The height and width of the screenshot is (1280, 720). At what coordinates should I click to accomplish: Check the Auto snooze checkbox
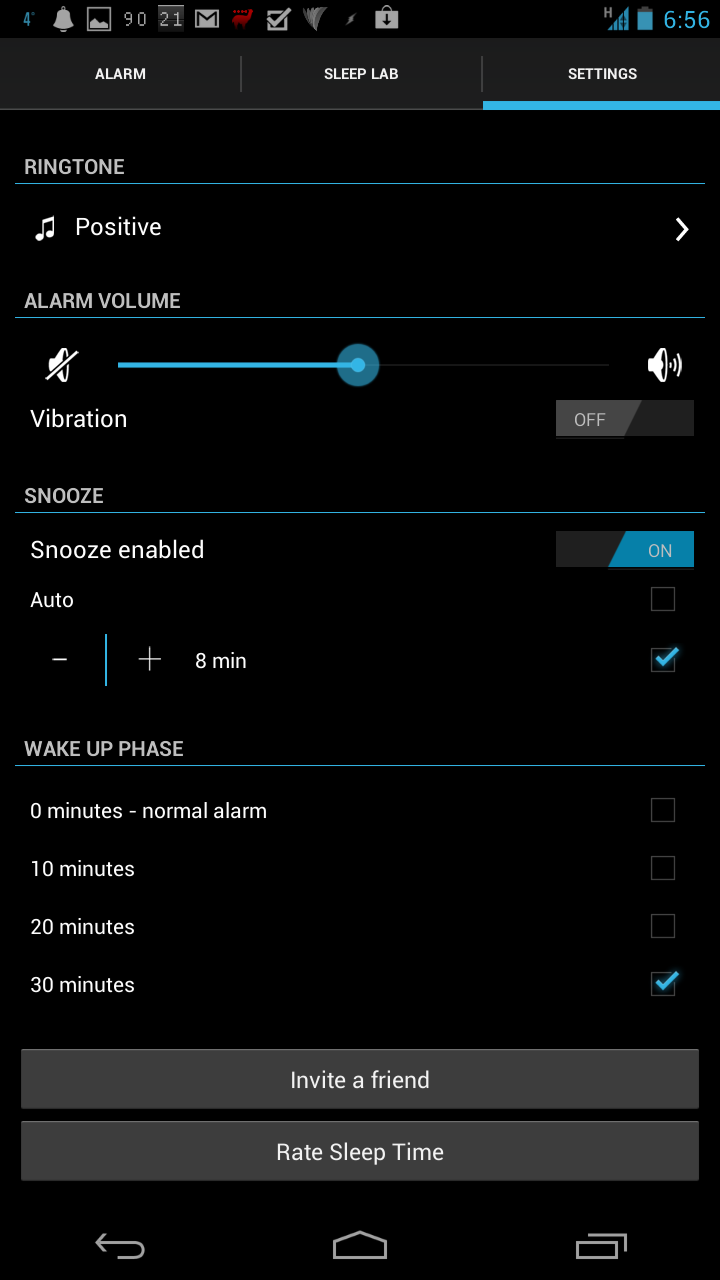(663, 599)
